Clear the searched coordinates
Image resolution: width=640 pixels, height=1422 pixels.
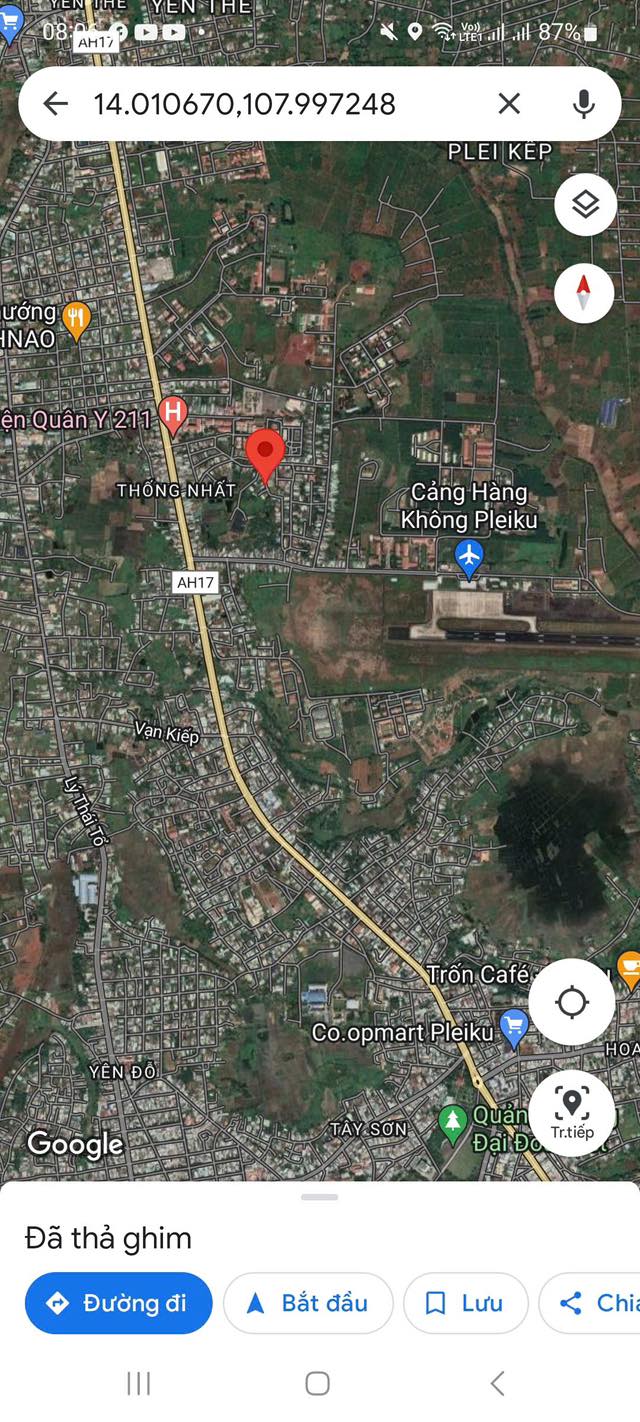pyautogui.click(x=509, y=104)
